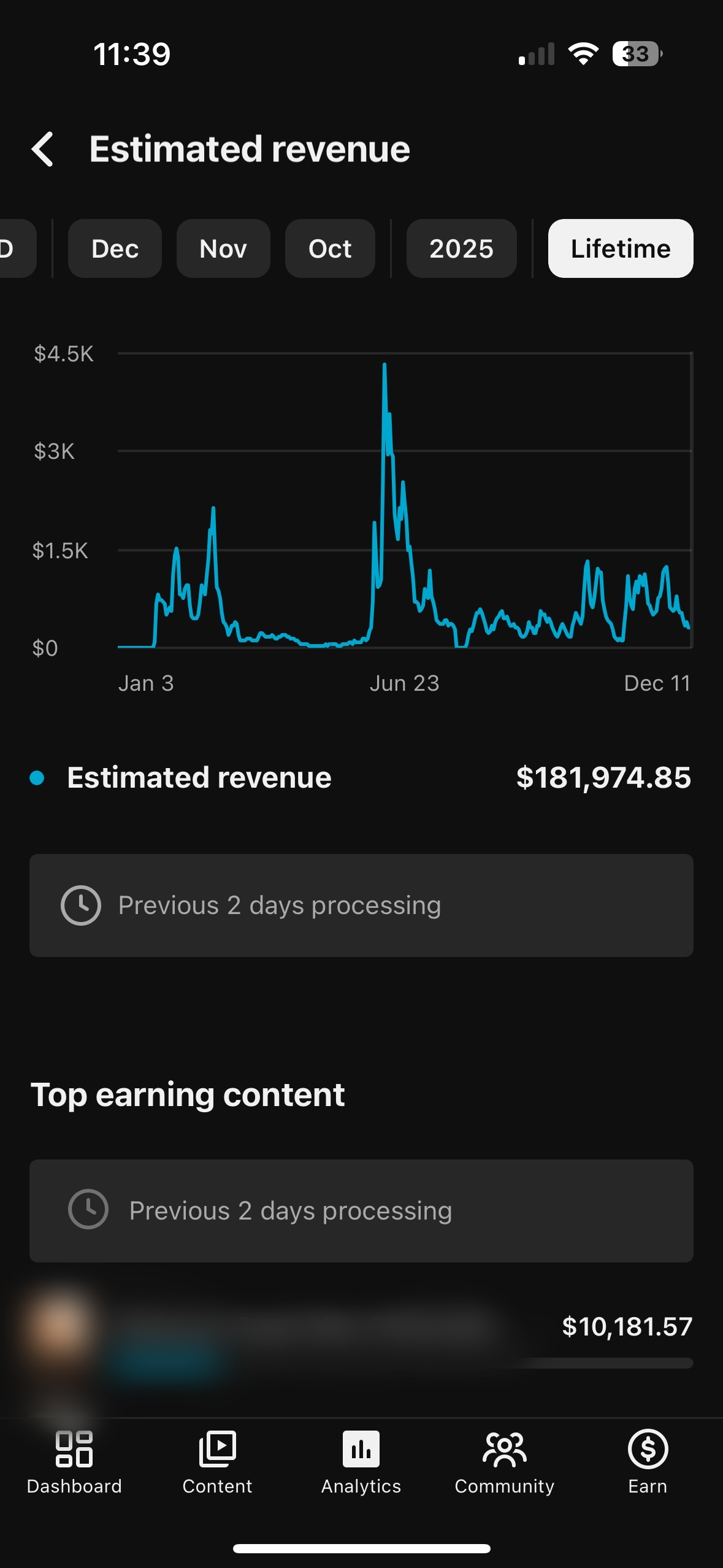This screenshot has width=723, height=1568.
Task: Go back from Estimated revenue
Action: point(43,149)
